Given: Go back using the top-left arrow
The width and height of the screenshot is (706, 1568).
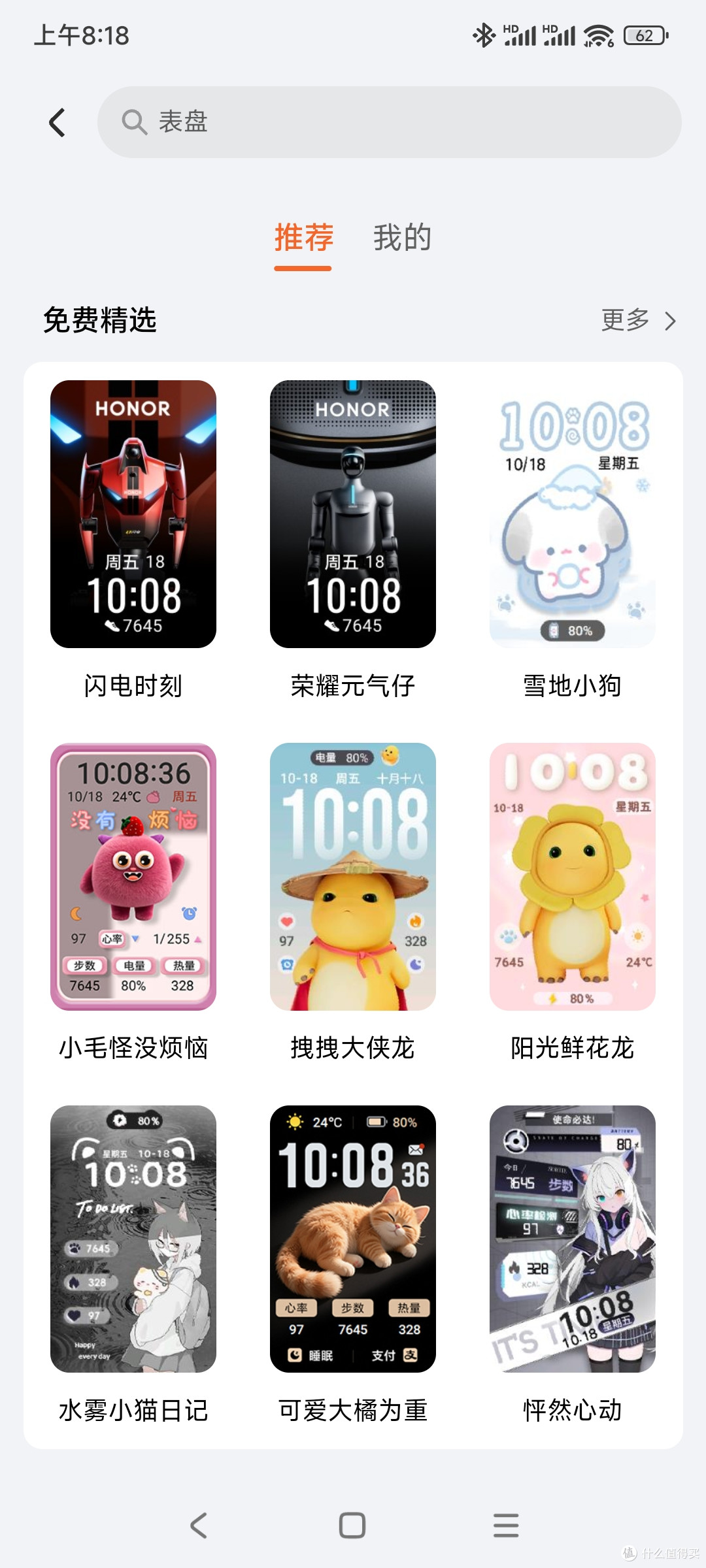Looking at the screenshot, I should (58, 122).
